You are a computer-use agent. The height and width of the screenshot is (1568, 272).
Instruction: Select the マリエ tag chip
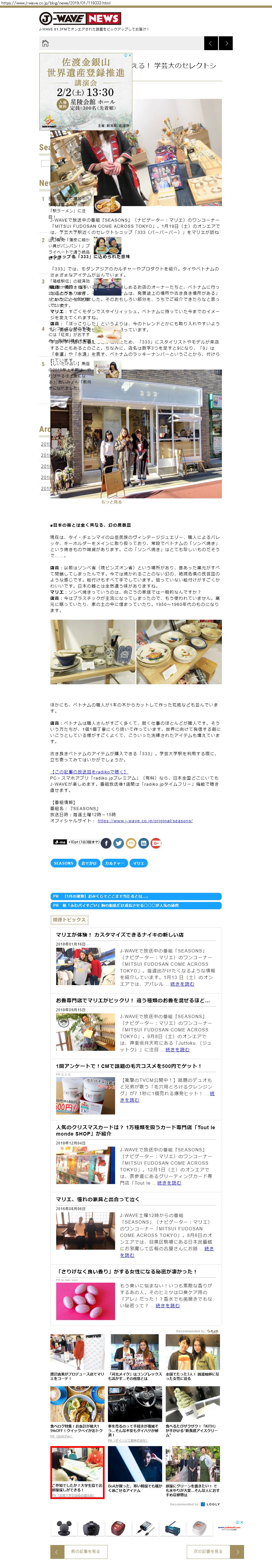tap(139, 863)
